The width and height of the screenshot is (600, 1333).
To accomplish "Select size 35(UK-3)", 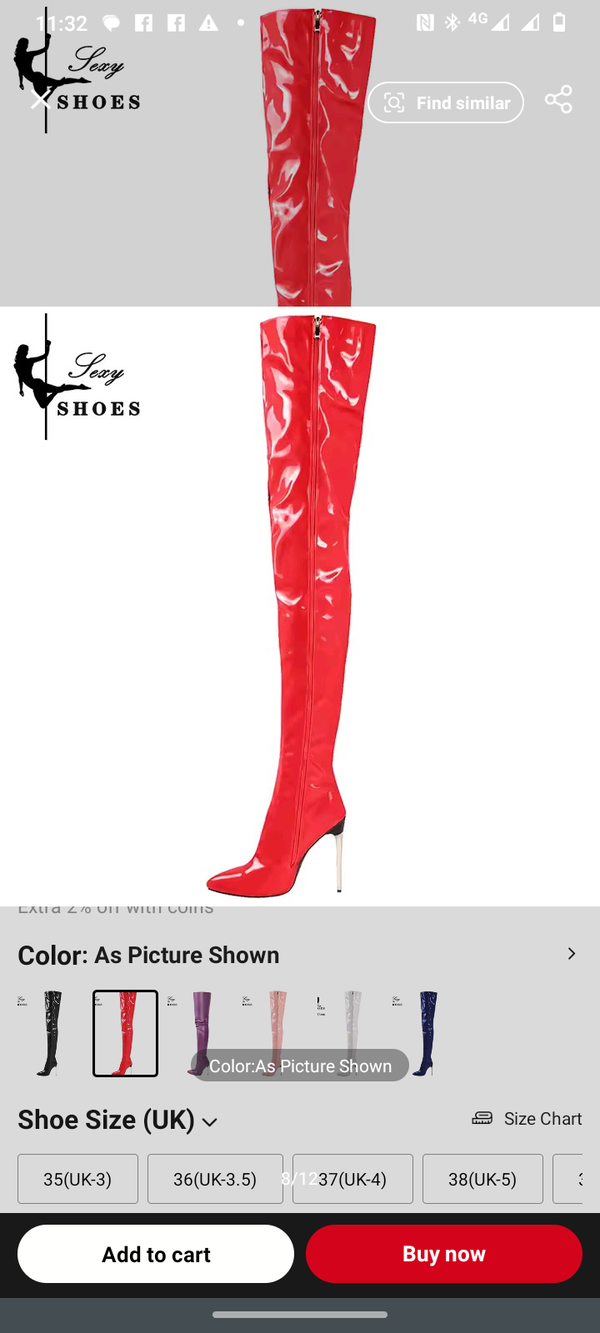I will coord(78,1179).
